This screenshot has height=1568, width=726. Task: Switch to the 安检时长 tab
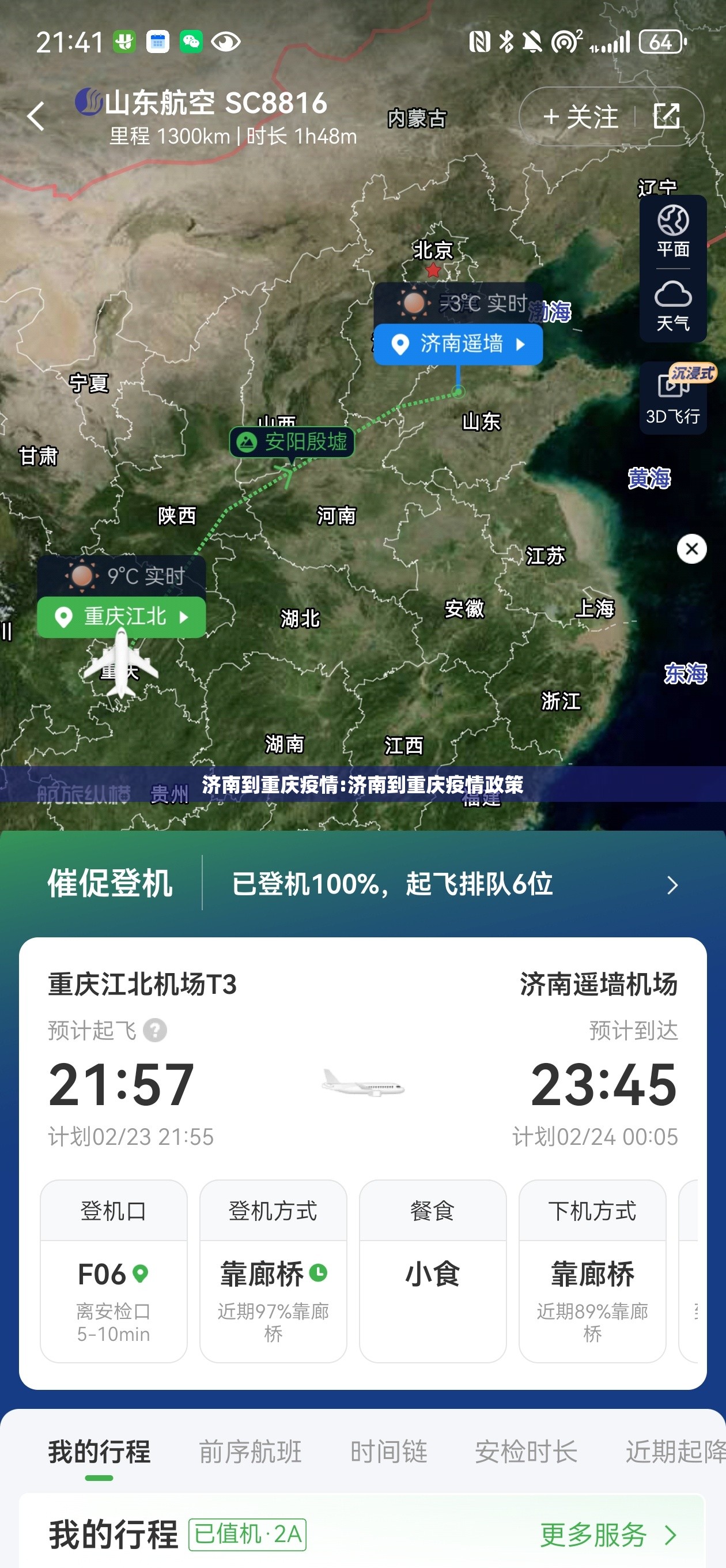[526, 1452]
